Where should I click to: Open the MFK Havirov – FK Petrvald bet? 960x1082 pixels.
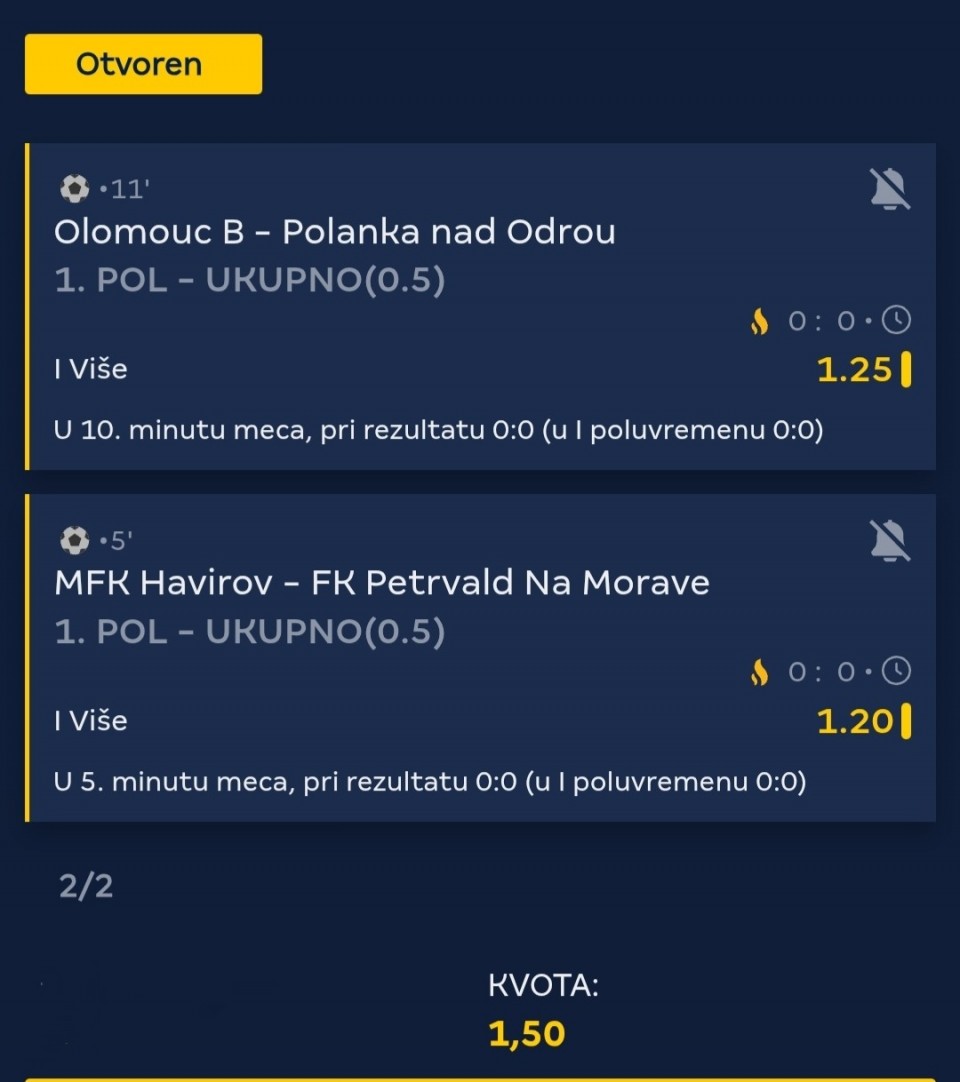381,582
